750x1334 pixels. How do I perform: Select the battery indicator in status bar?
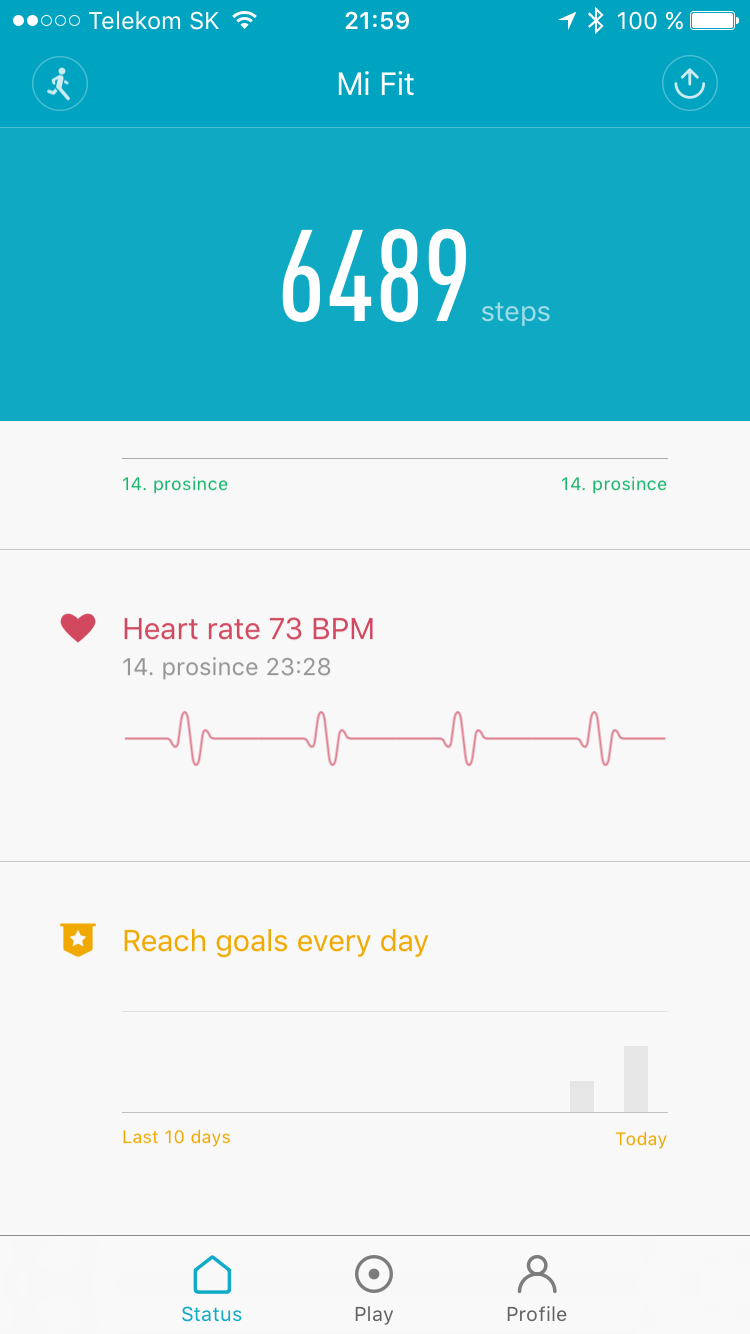click(713, 19)
